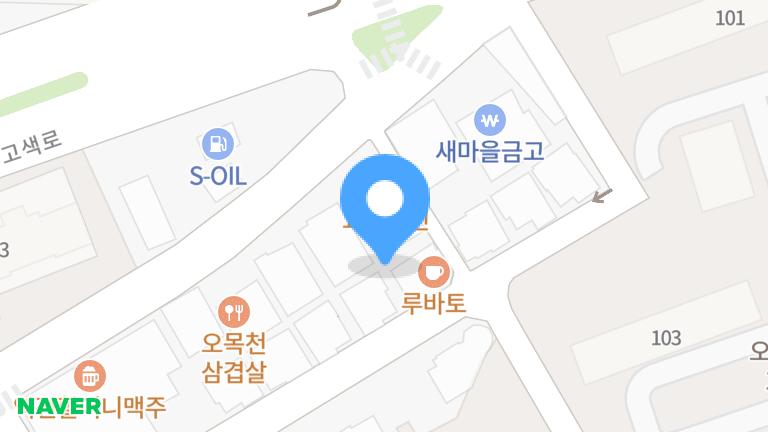Open the 새마을금고 bank marker
The height and width of the screenshot is (432, 768).
(489, 120)
